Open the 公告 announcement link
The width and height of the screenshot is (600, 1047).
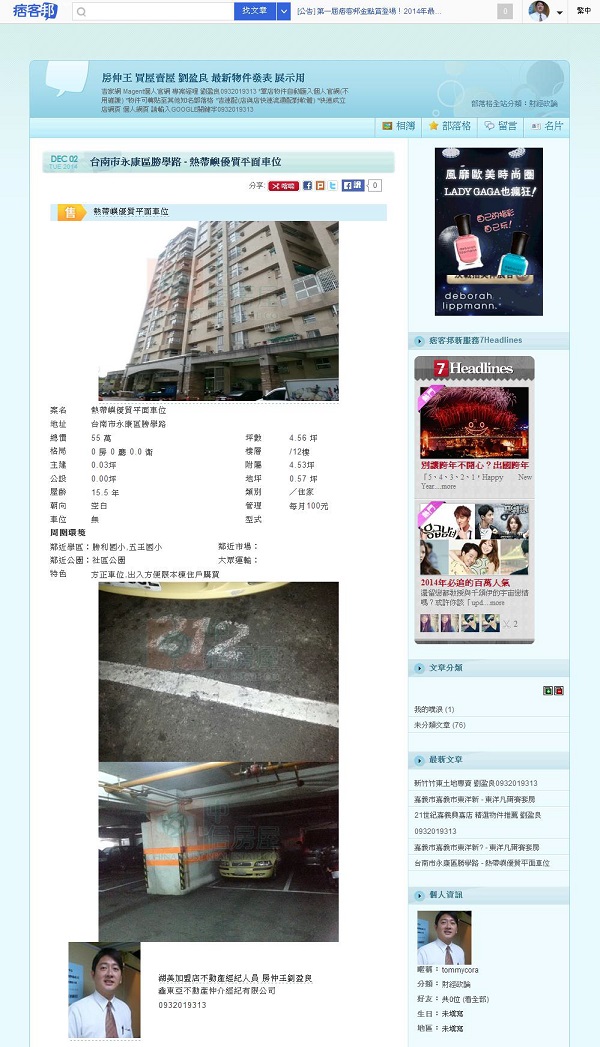pos(370,11)
